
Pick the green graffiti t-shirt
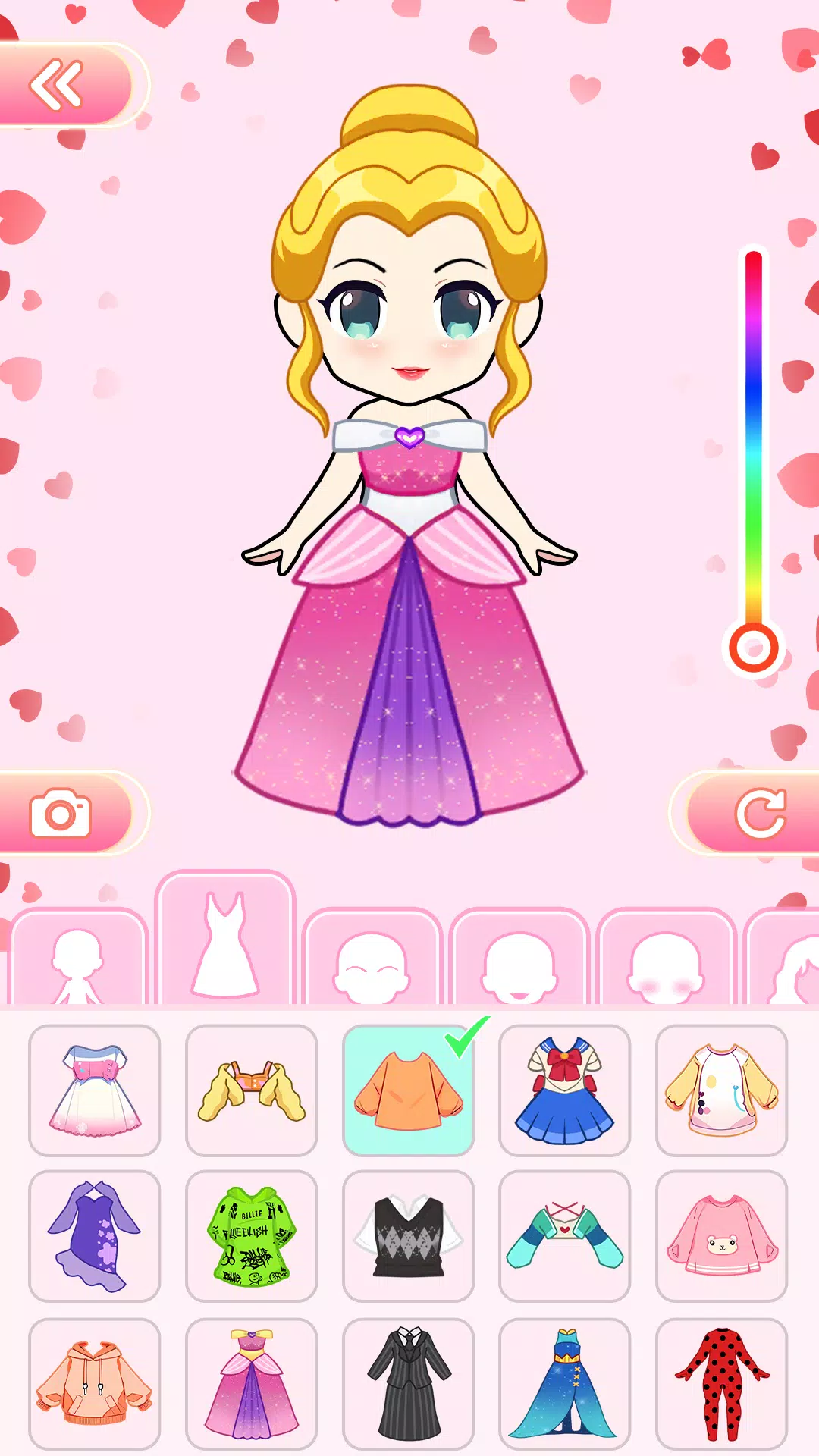pos(251,1235)
